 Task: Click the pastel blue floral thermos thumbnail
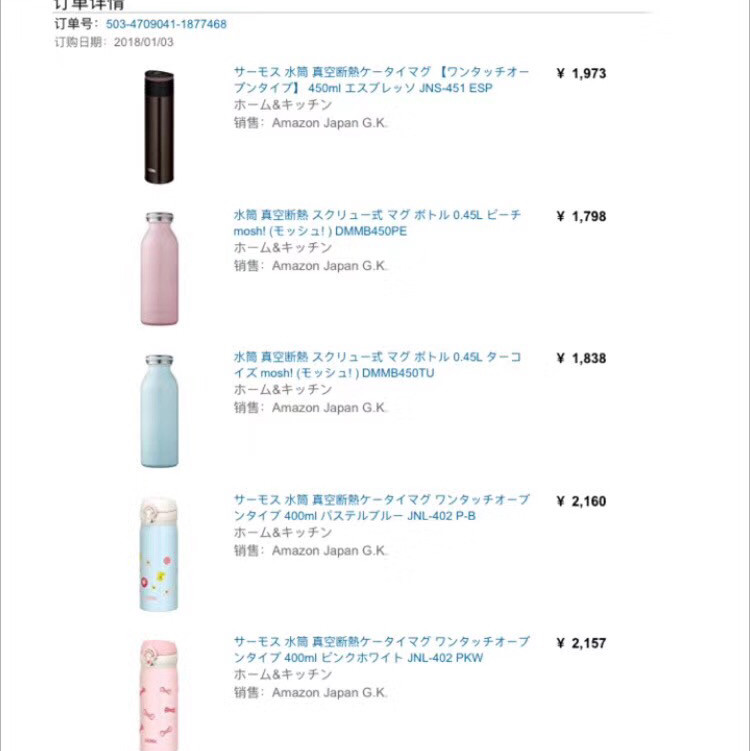pos(160,553)
